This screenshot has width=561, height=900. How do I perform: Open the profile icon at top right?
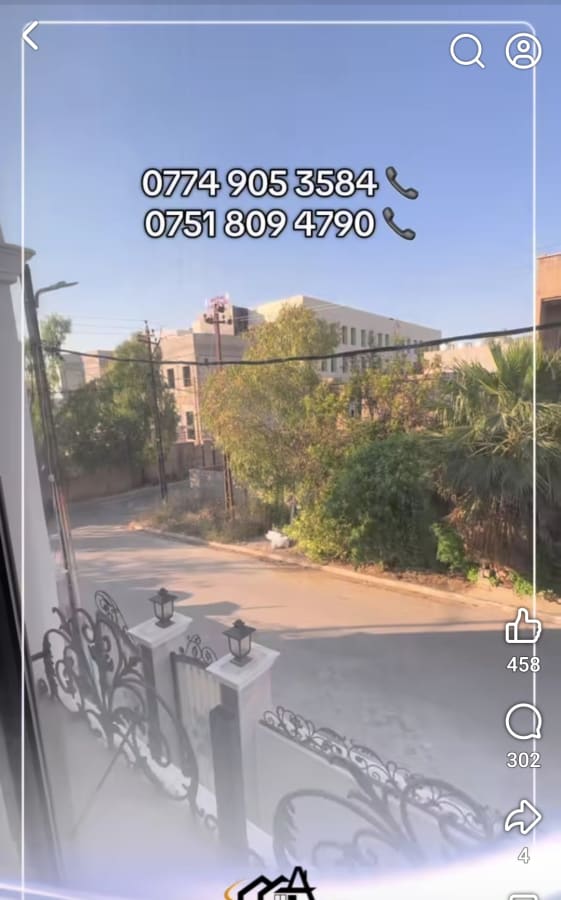(x=523, y=51)
